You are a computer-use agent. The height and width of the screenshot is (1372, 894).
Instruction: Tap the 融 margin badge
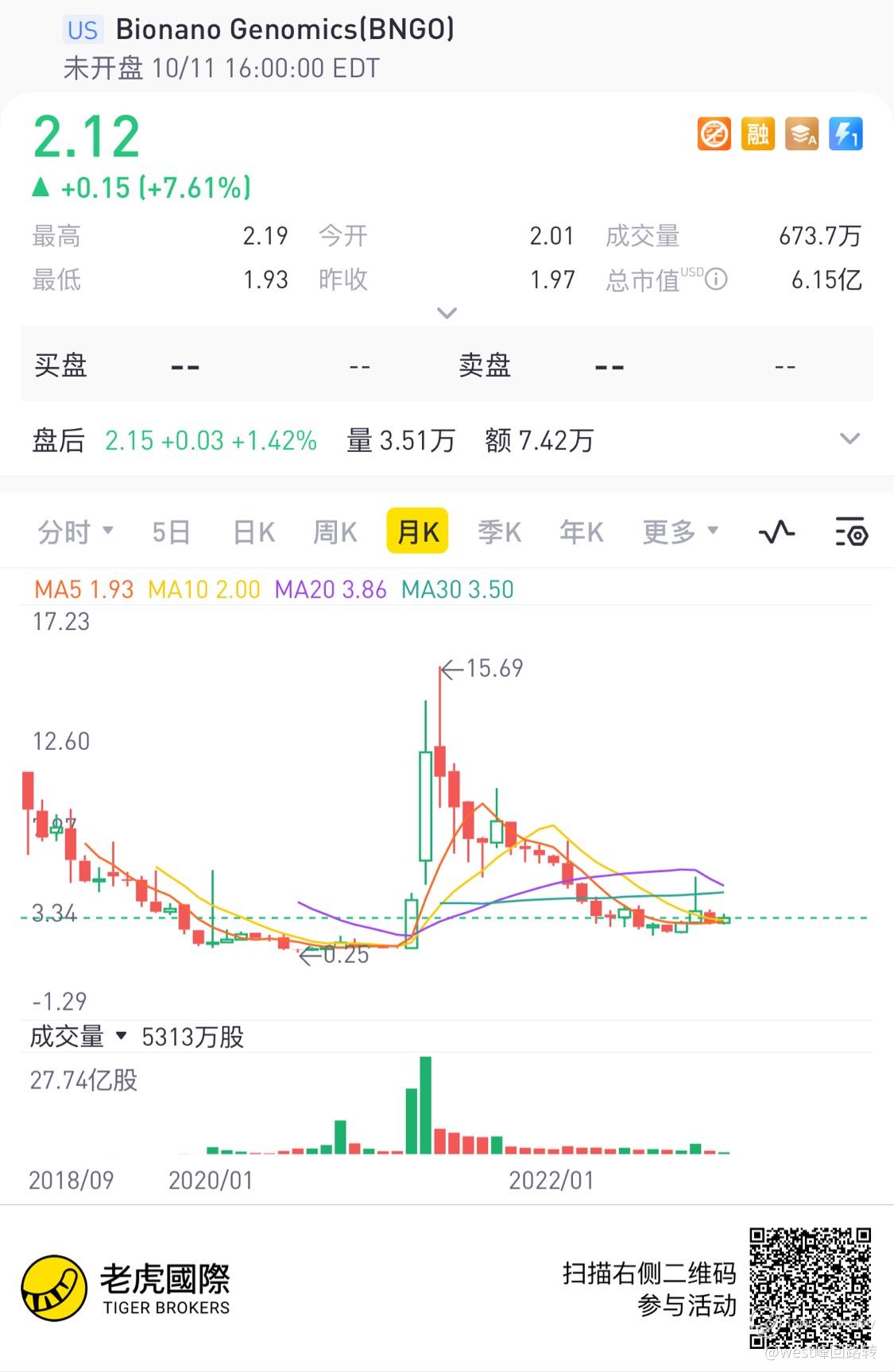(x=757, y=133)
